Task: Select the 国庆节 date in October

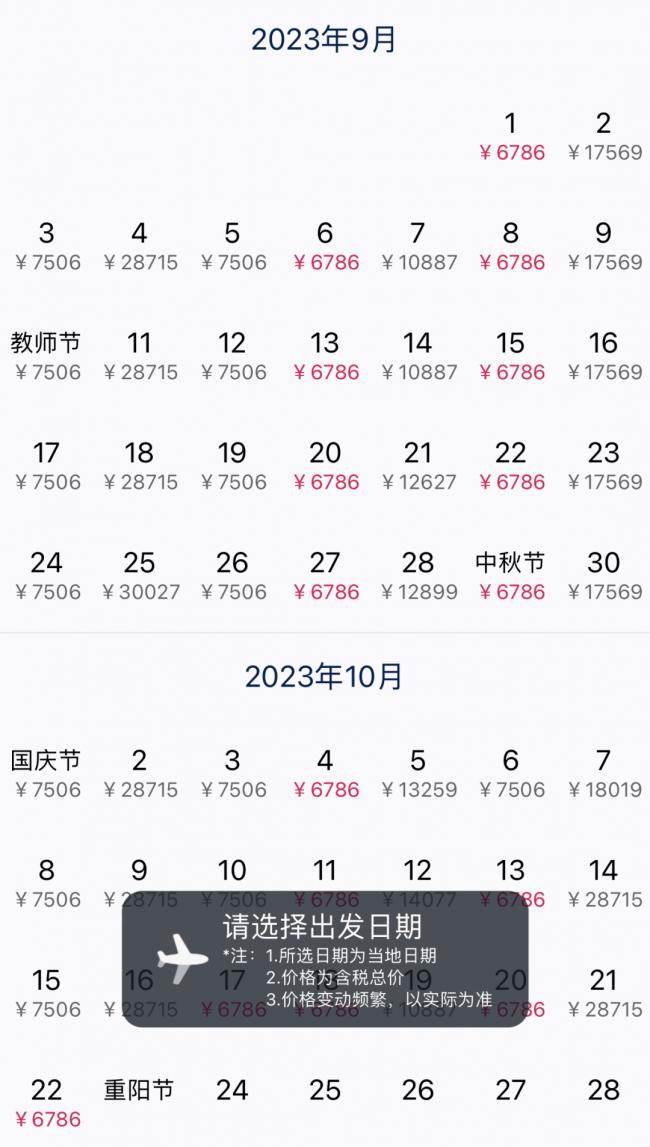Action: 46,774
